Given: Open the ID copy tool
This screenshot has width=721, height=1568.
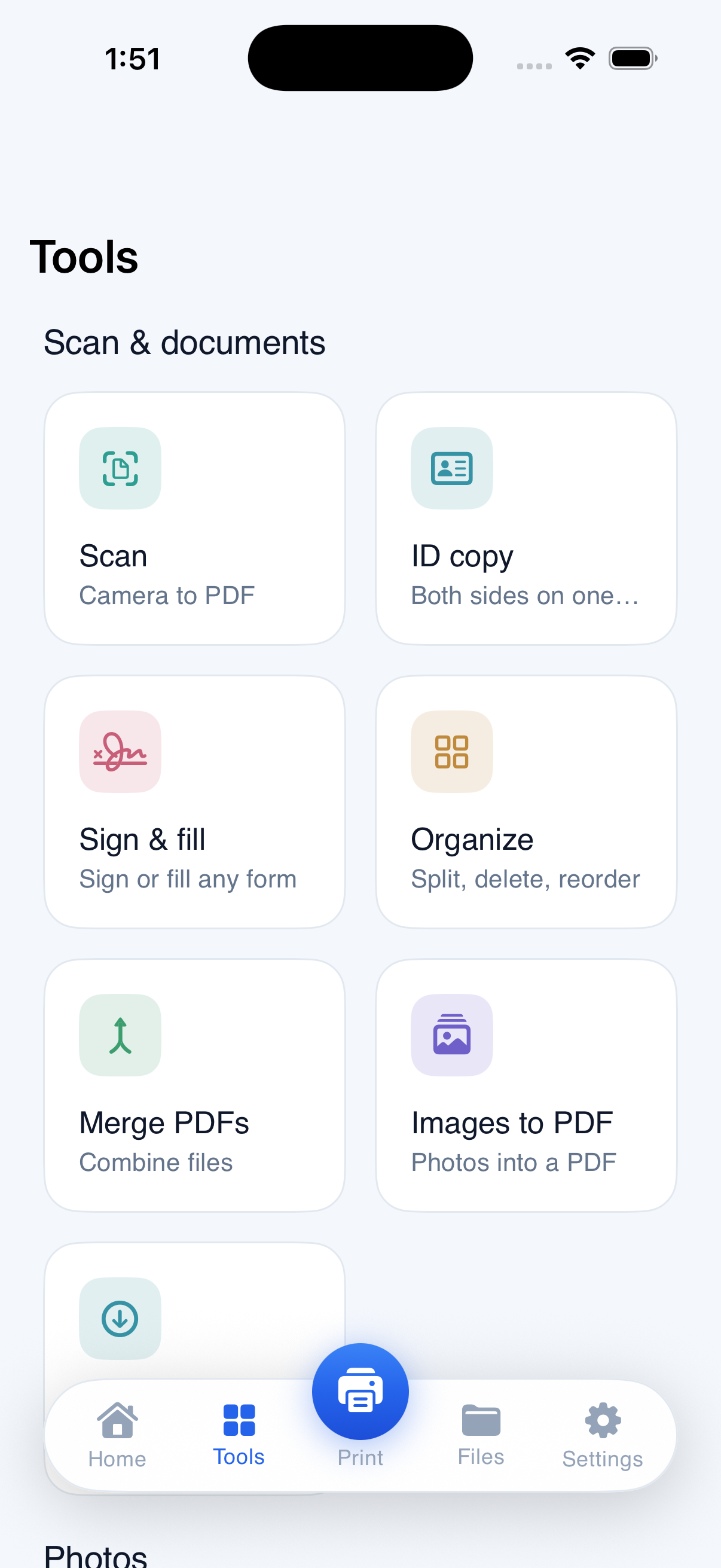Looking at the screenshot, I should pyautogui.click(x=526, y=518).
